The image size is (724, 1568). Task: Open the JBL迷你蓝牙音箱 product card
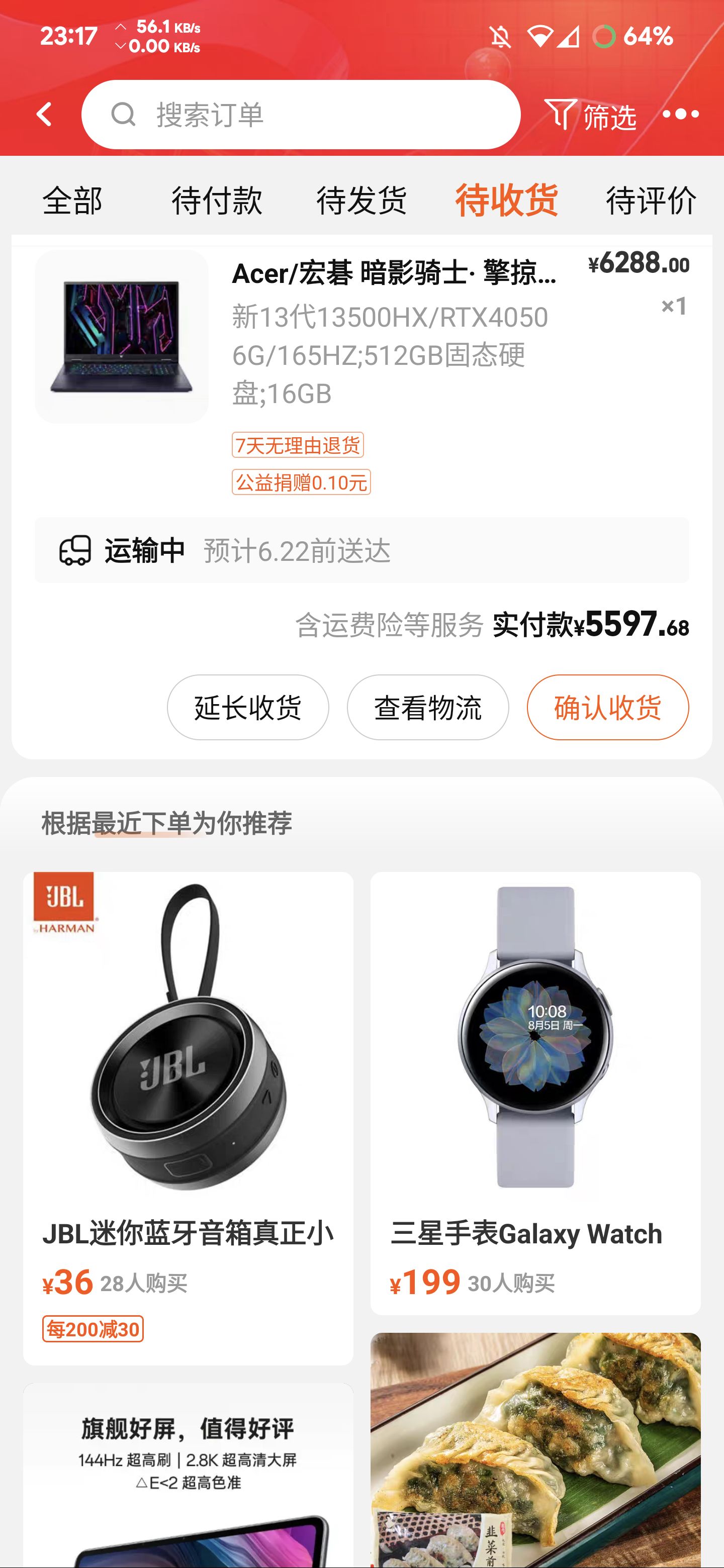tap(188, 1096)
